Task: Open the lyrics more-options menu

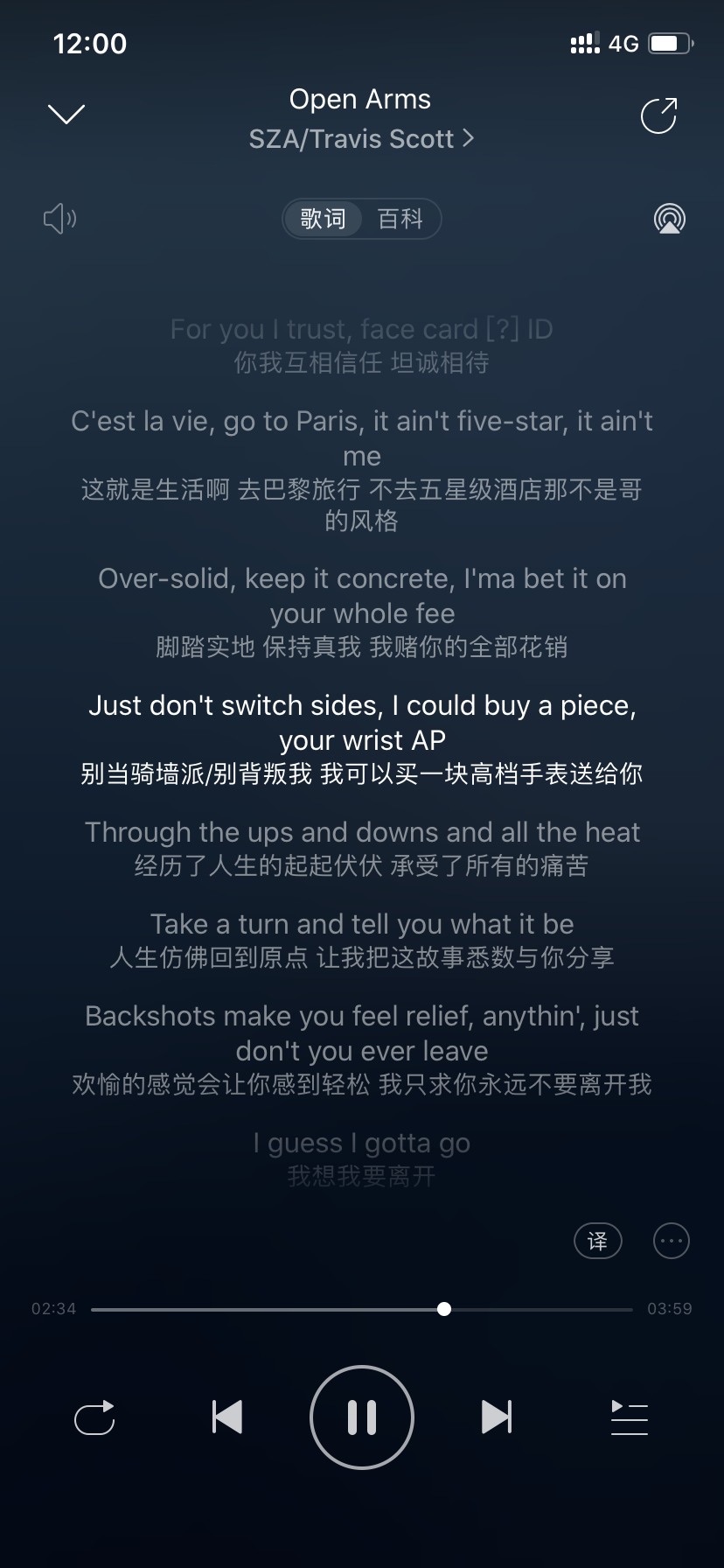Action: 672,1241
